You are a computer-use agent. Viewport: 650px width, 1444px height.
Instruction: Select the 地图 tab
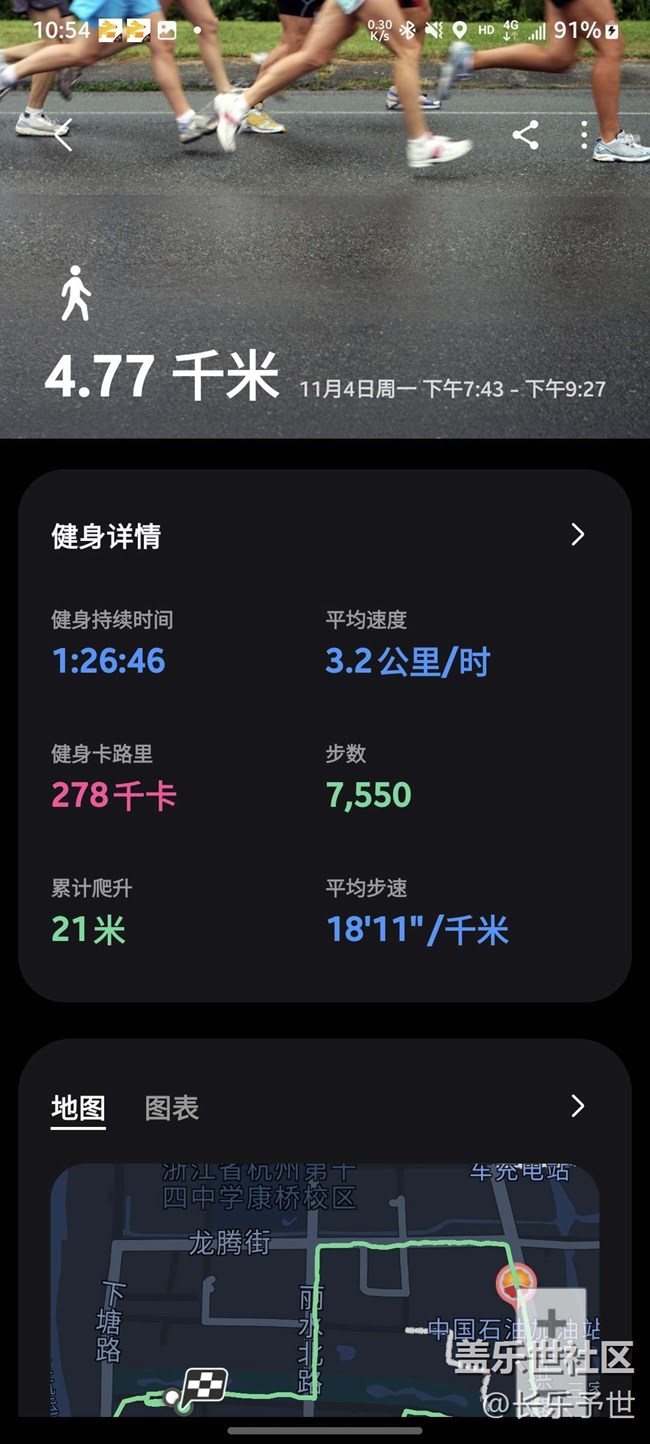tap(78, 1108)
